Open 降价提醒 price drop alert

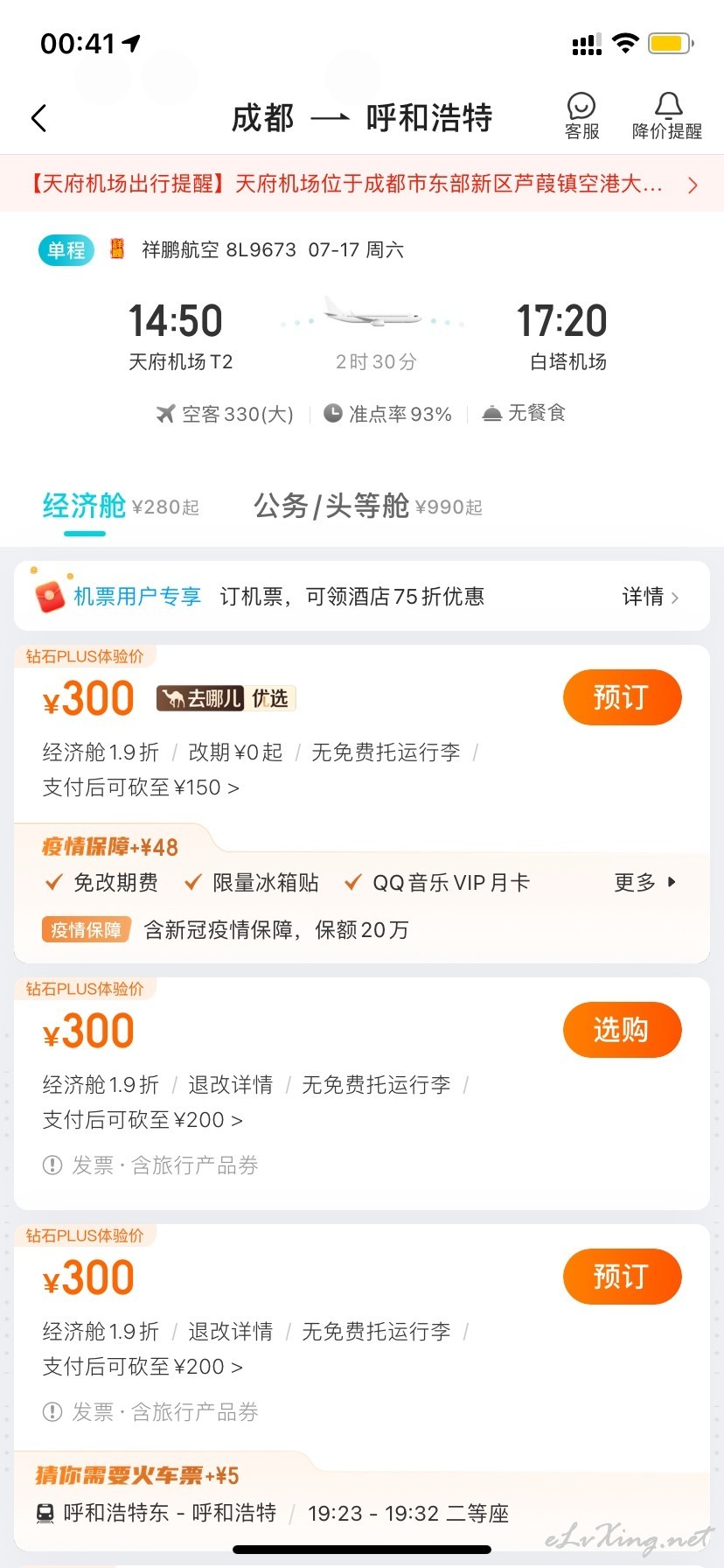(x=667, y=117)
